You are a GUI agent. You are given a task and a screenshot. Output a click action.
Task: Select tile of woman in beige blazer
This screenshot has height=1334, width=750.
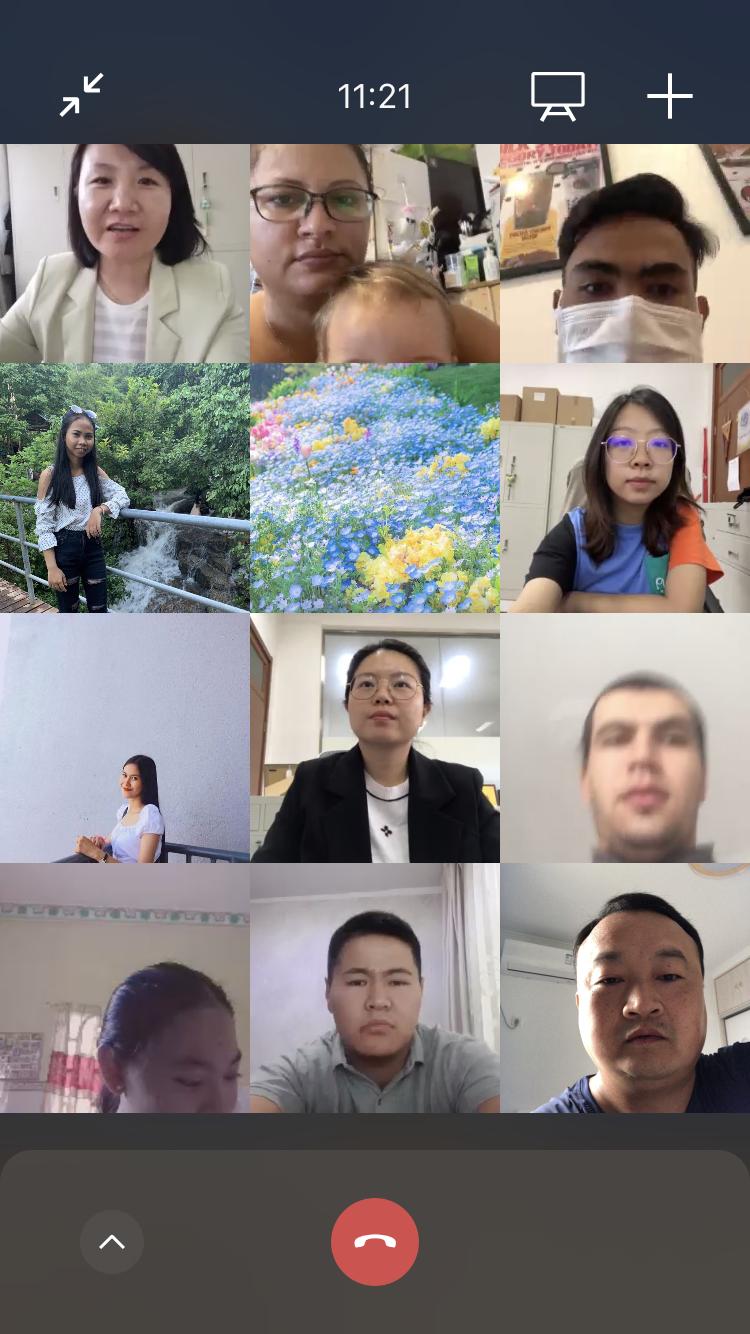pyautogui.click(x=125, y=254)
